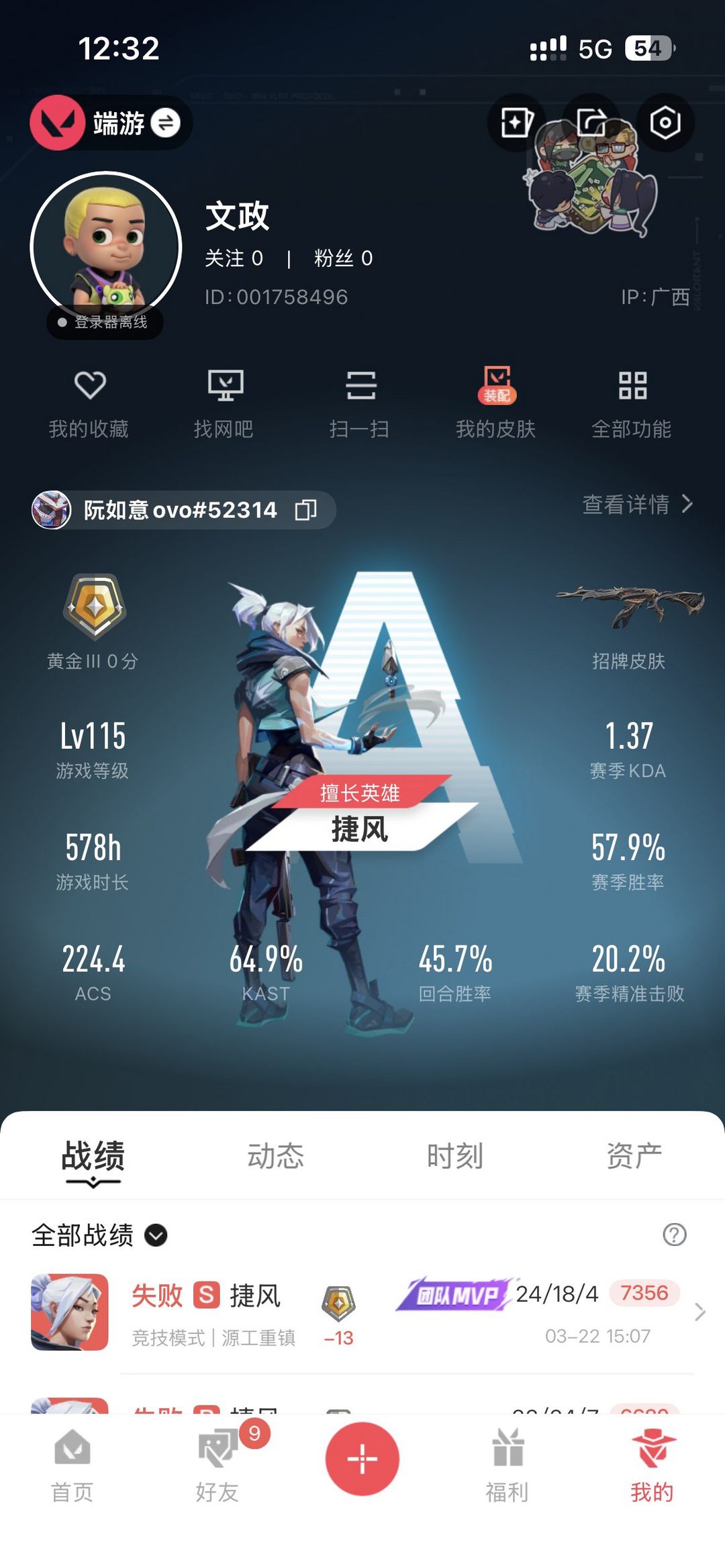Switch to the 资产 tab
The width and height of the screenshot is (725, 1568).
pyautogui.click(x=634, y=1152)
